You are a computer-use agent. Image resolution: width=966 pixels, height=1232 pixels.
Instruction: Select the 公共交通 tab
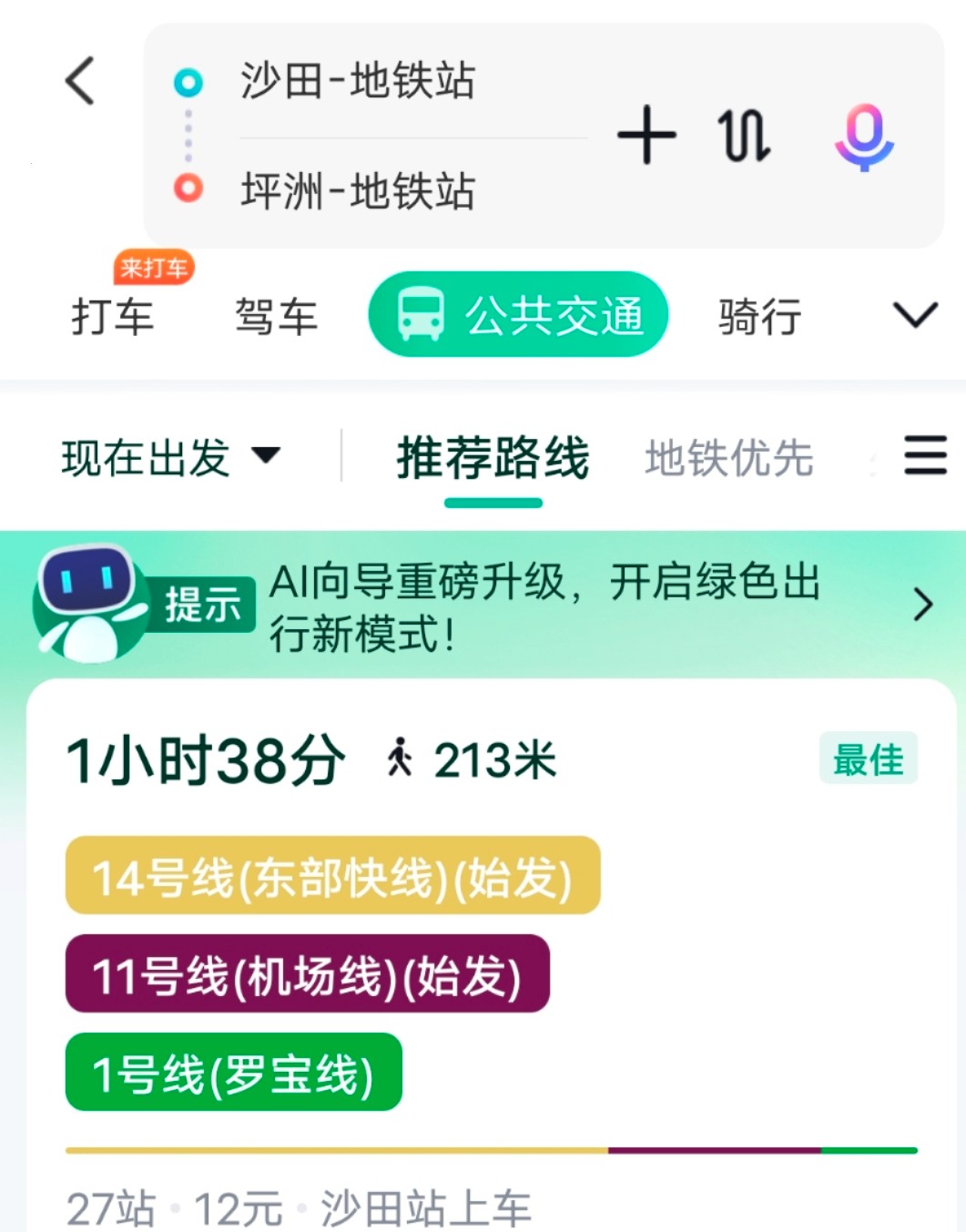point(518,315)
